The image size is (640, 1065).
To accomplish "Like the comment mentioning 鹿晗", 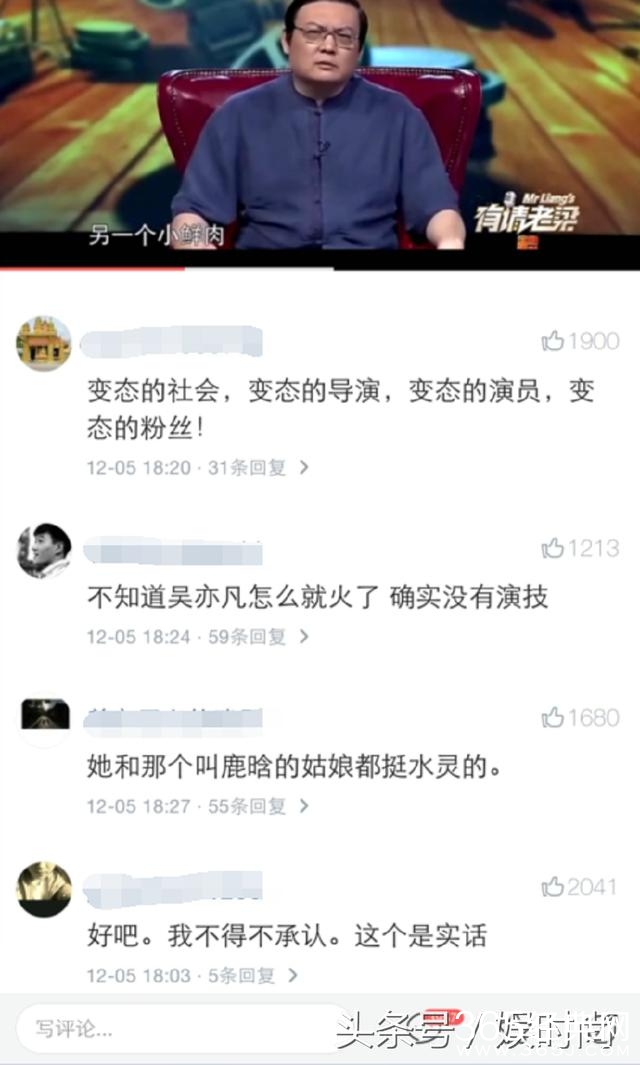I will point(553,717).
